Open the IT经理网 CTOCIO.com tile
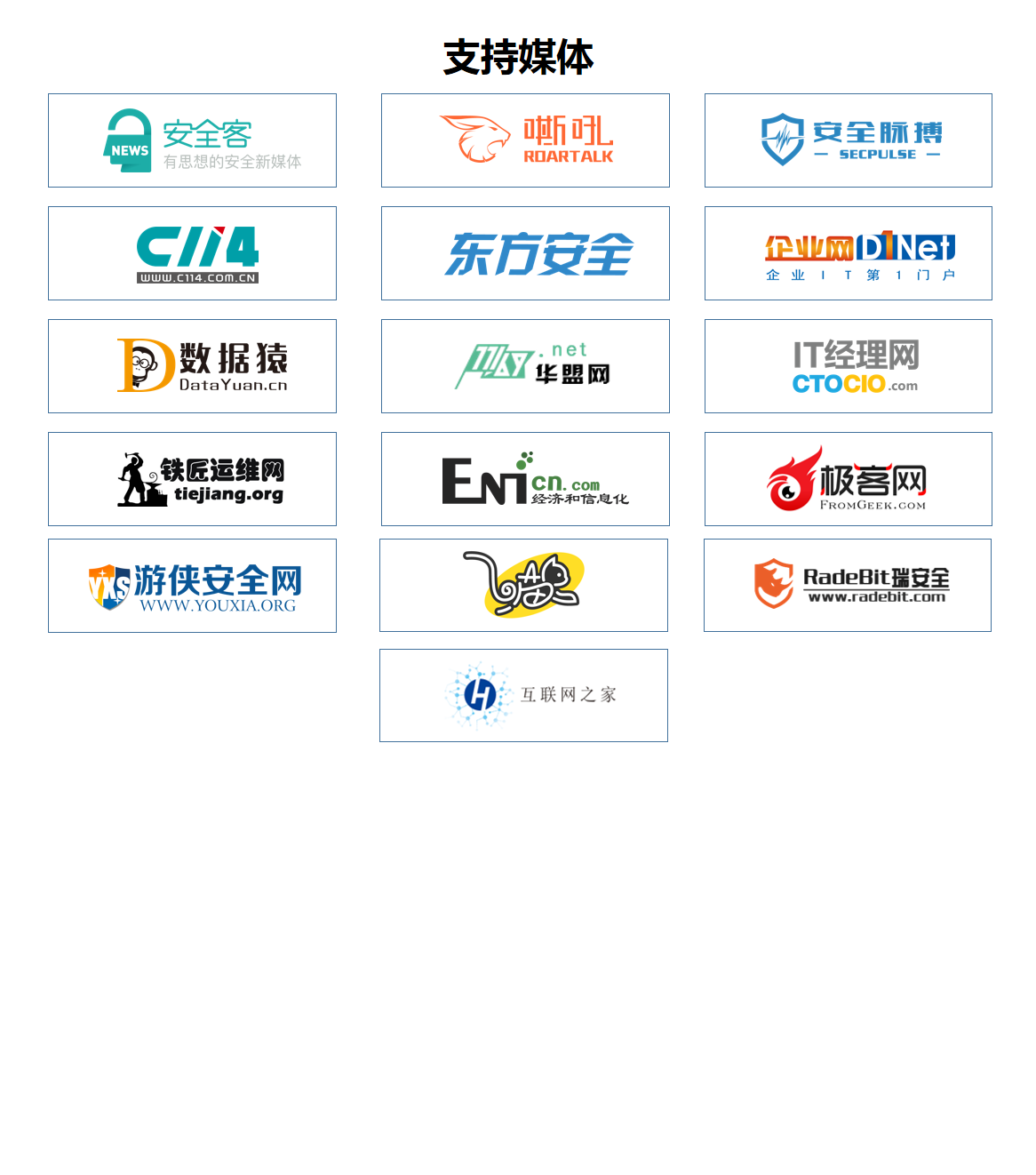This screenshot has height=1175, width=1036. point(849,366)
